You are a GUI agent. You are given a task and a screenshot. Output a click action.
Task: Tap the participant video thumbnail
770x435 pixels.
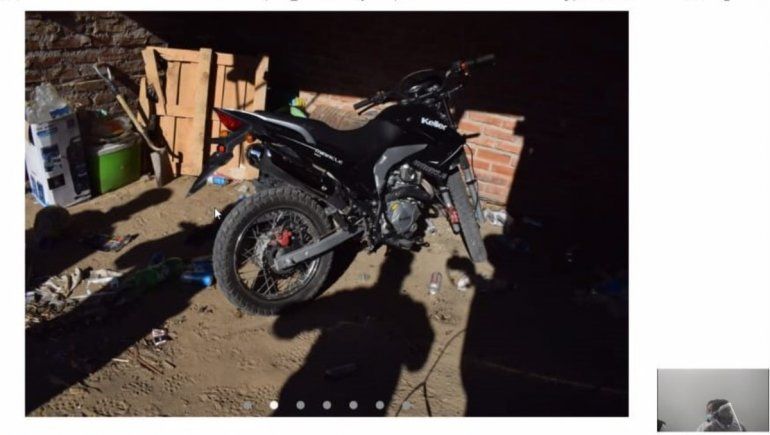(712, 400)
